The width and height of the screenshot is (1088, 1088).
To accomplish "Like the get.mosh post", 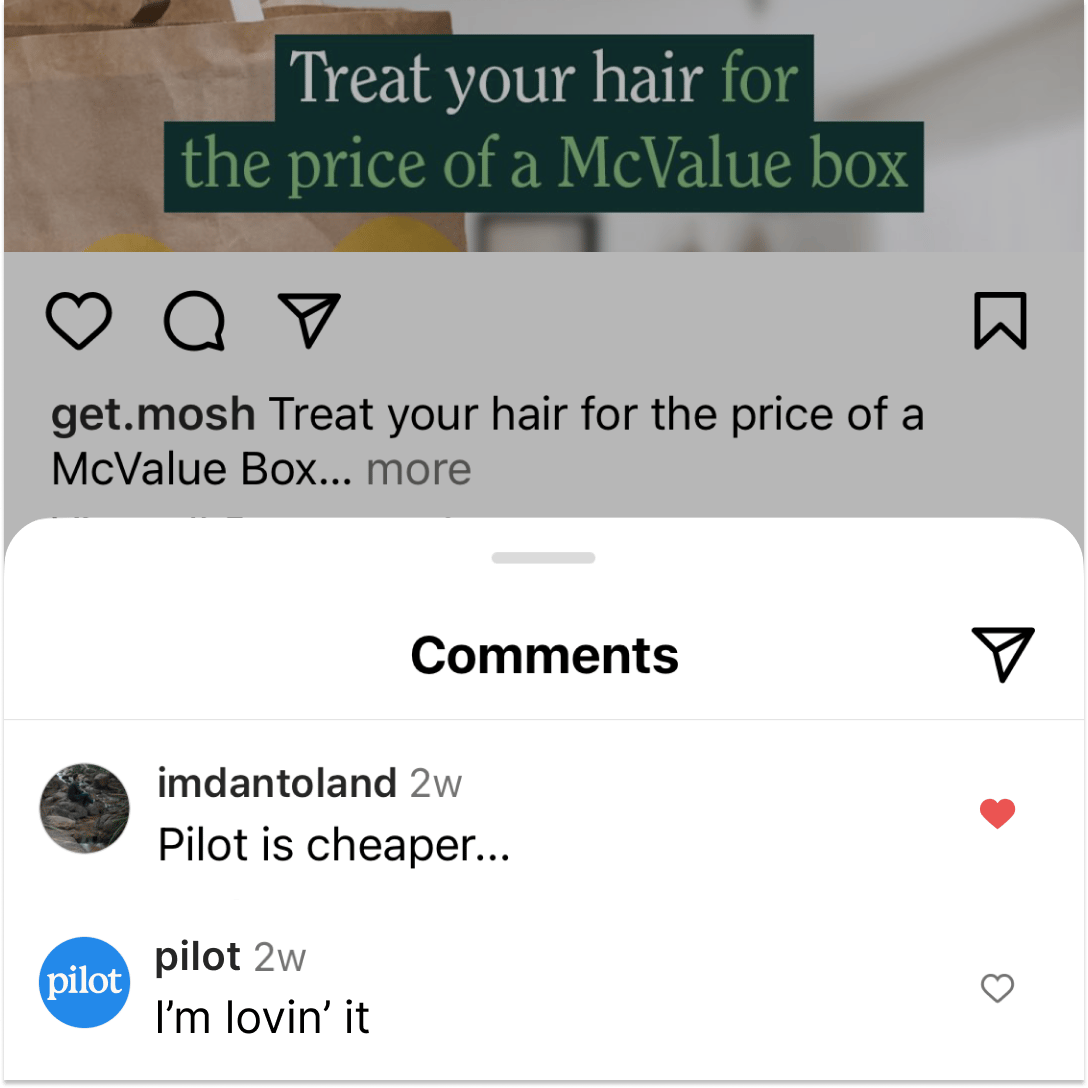I will pos(78,321).
